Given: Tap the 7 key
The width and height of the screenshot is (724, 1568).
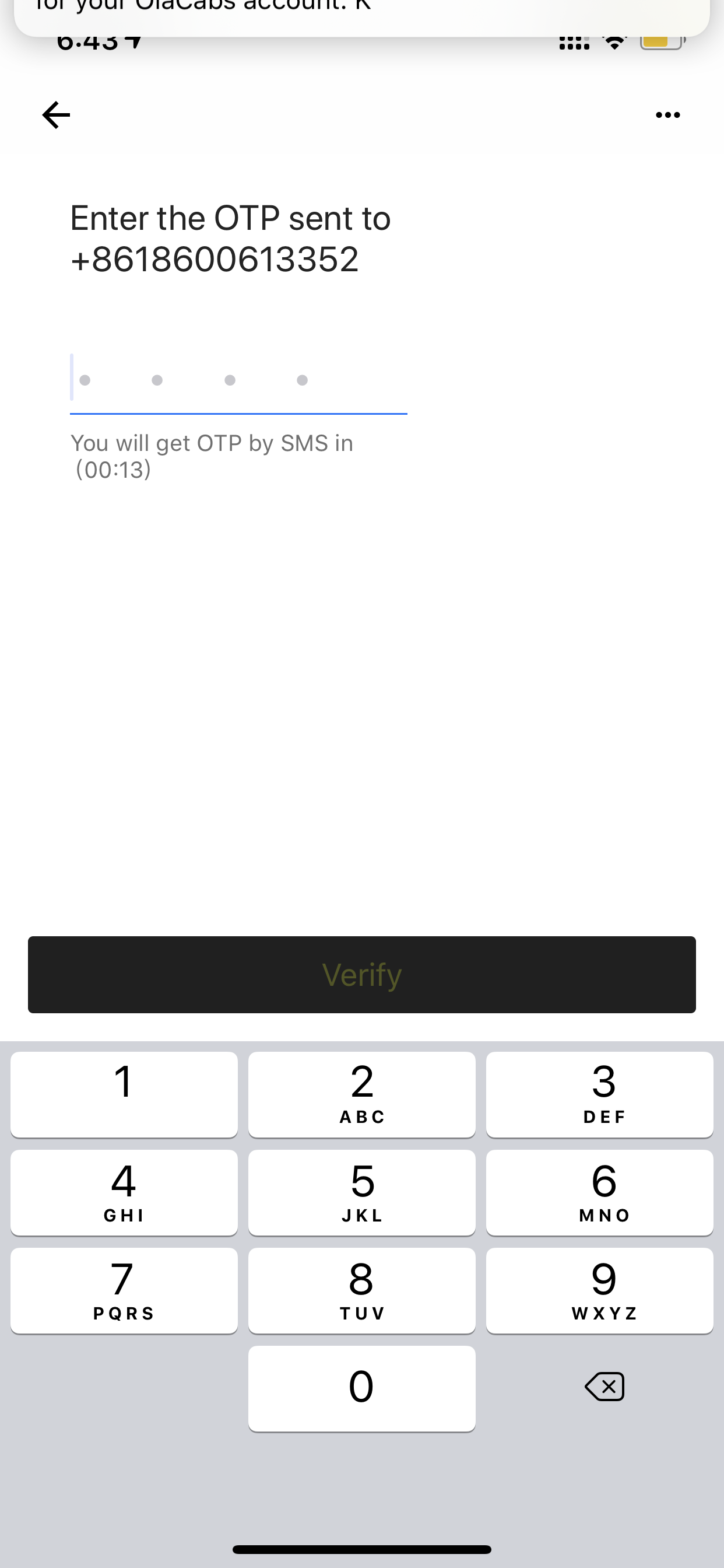Looking at the screenshot, I should click(x=124, y=1290).
